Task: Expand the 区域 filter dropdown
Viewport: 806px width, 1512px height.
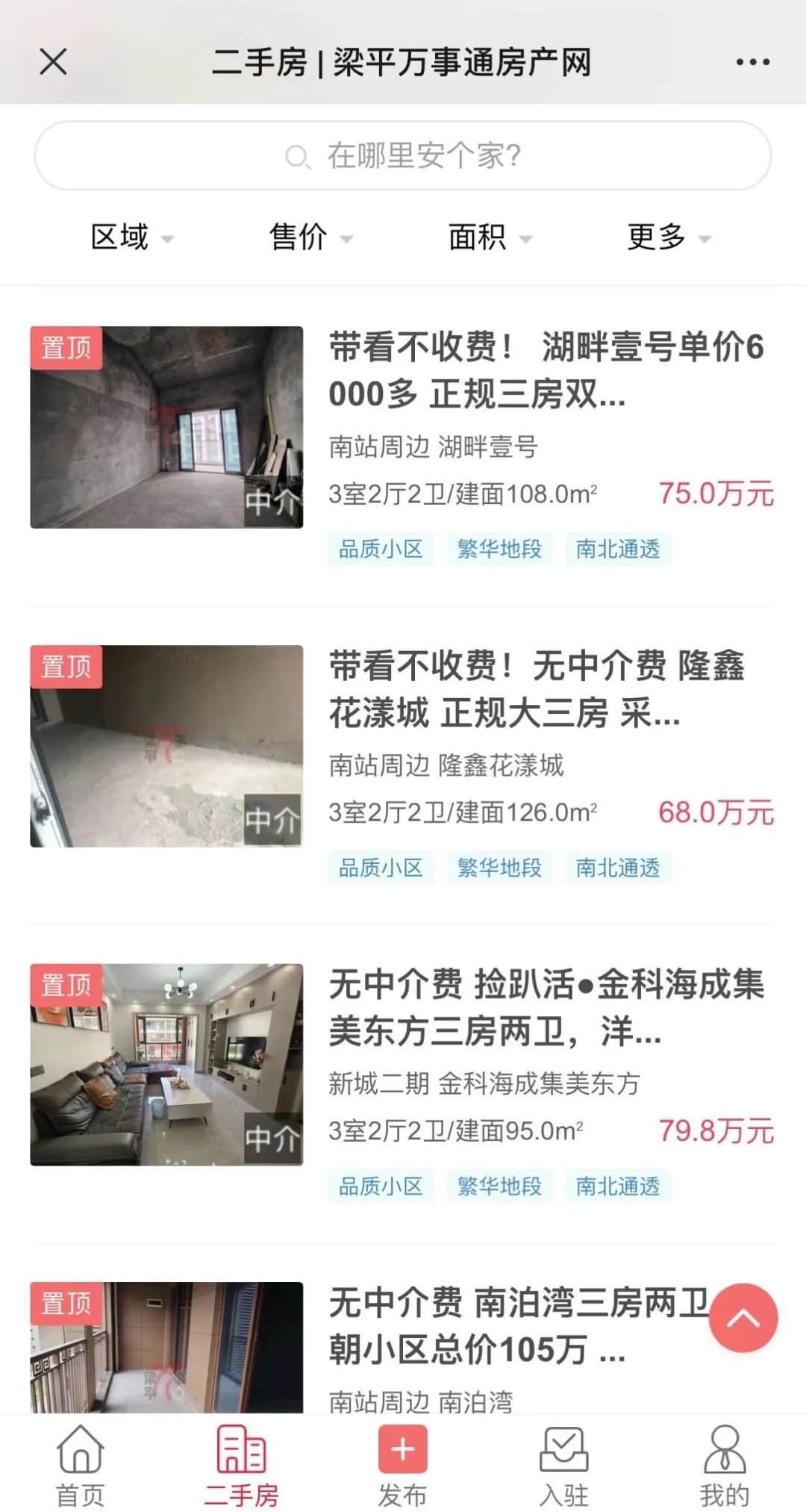Action: click(x=131, y=237)
